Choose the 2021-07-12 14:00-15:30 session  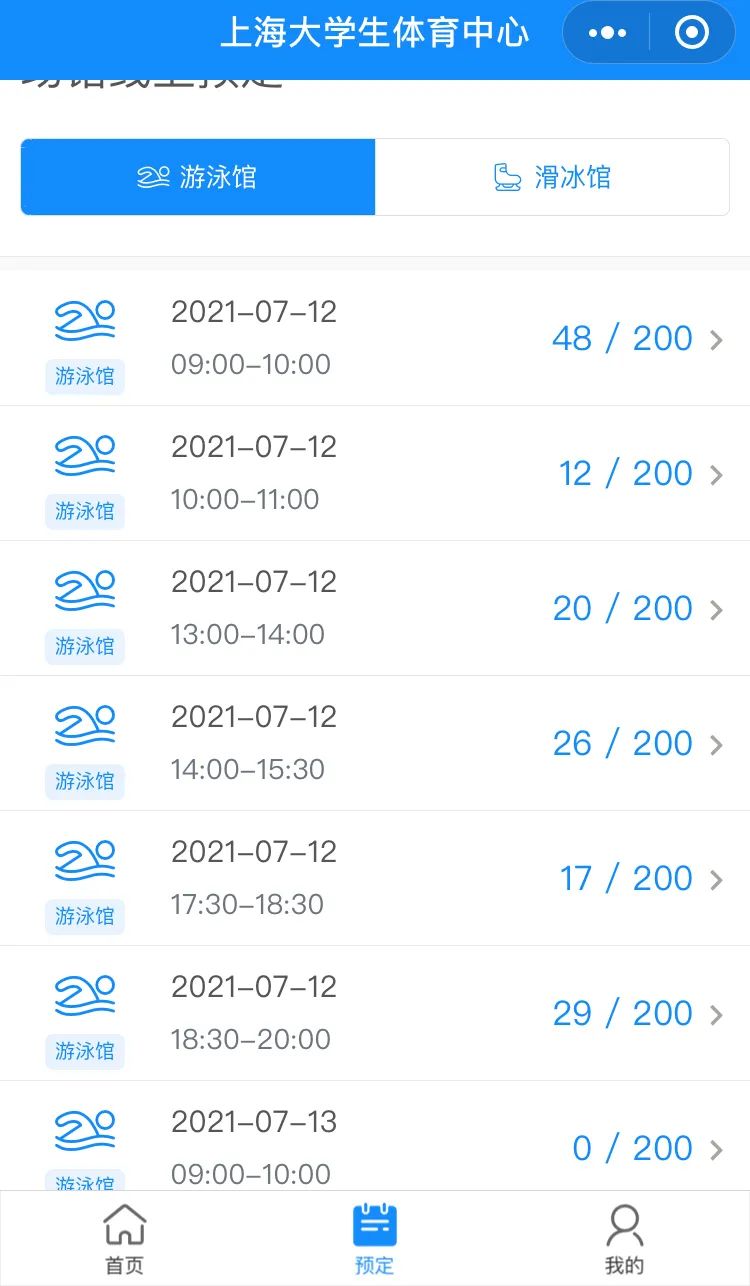coord(375,743)
